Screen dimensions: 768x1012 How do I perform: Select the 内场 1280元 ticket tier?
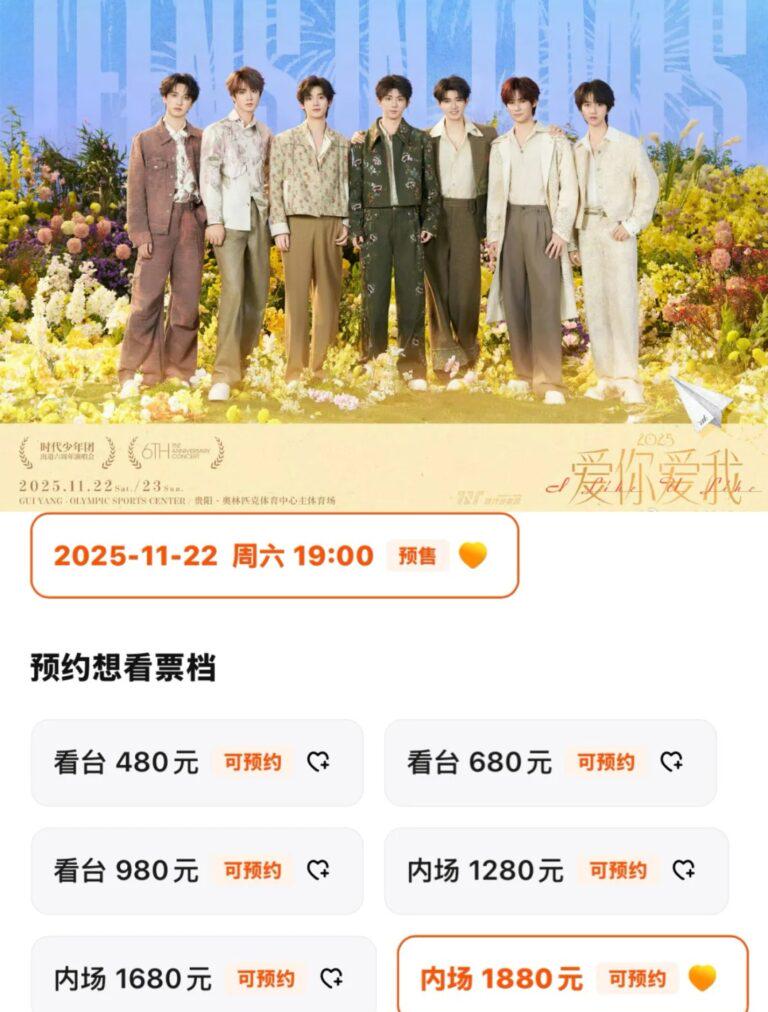pyautogui.click(x=555, y=871)
